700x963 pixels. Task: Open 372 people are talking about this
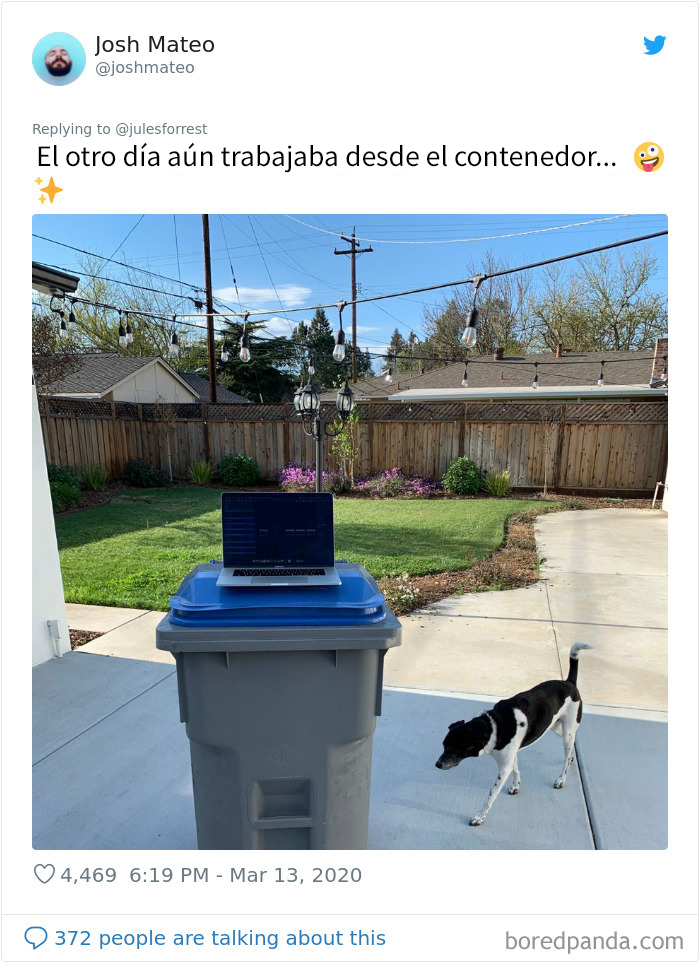(x=219, y=938)
